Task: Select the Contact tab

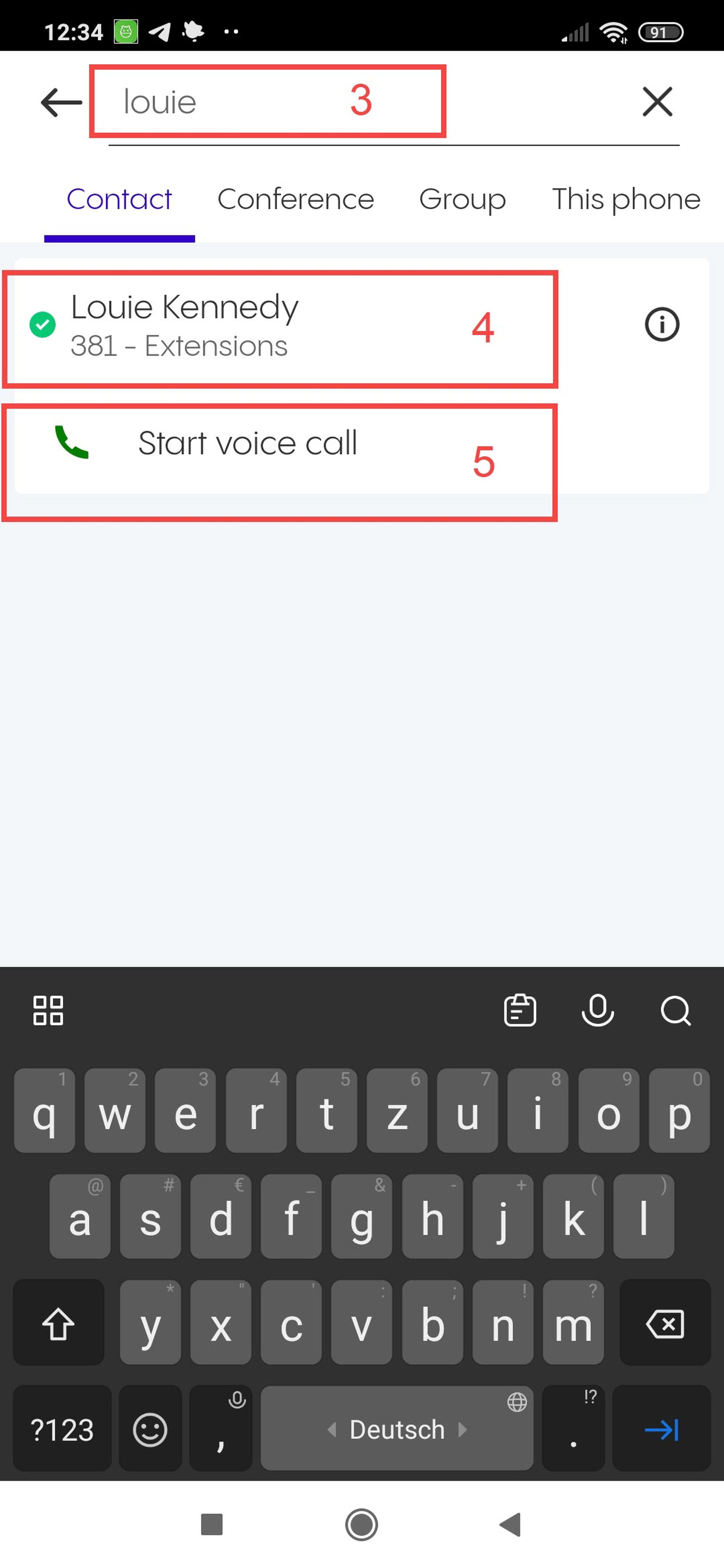Action: (119, 200)
